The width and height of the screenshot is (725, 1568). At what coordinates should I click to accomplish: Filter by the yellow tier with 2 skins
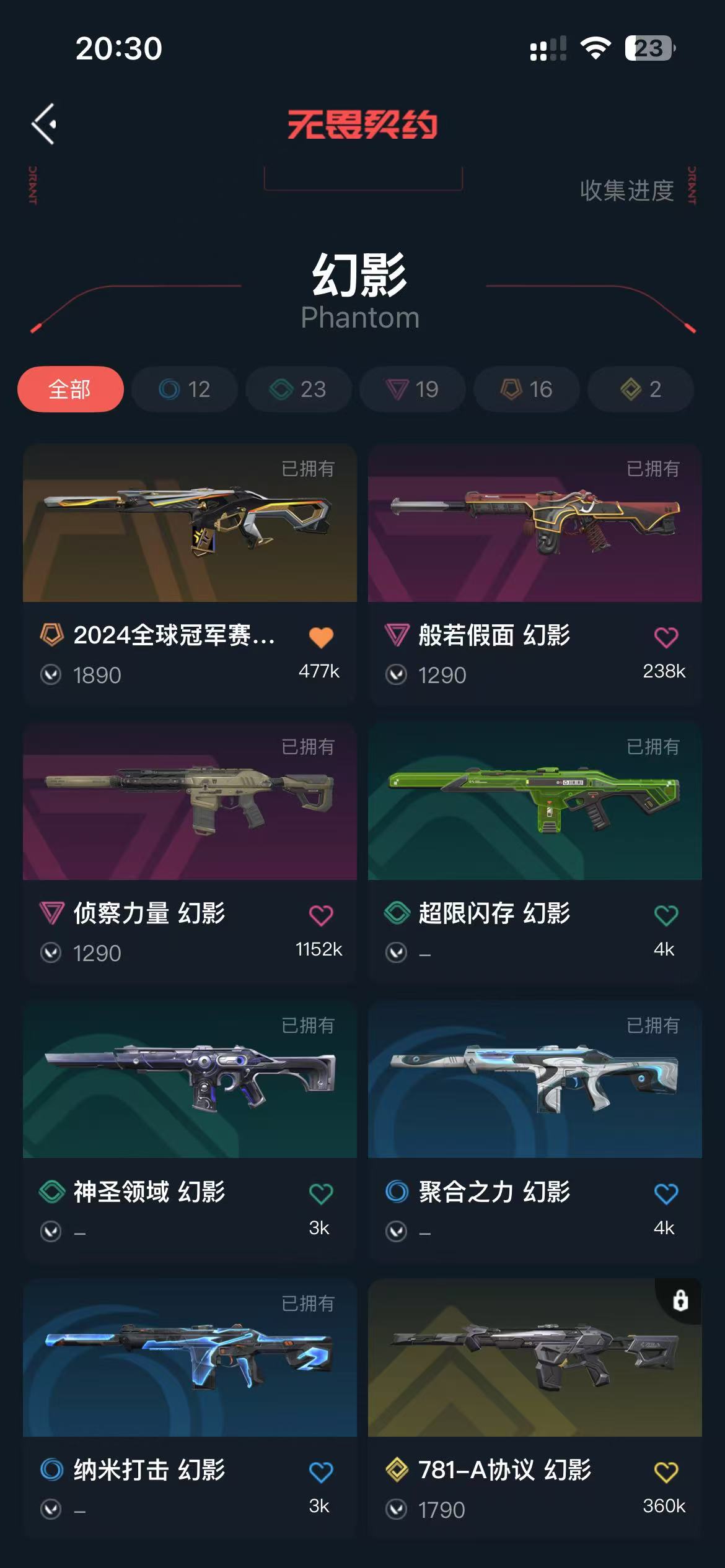click(641, 389)
